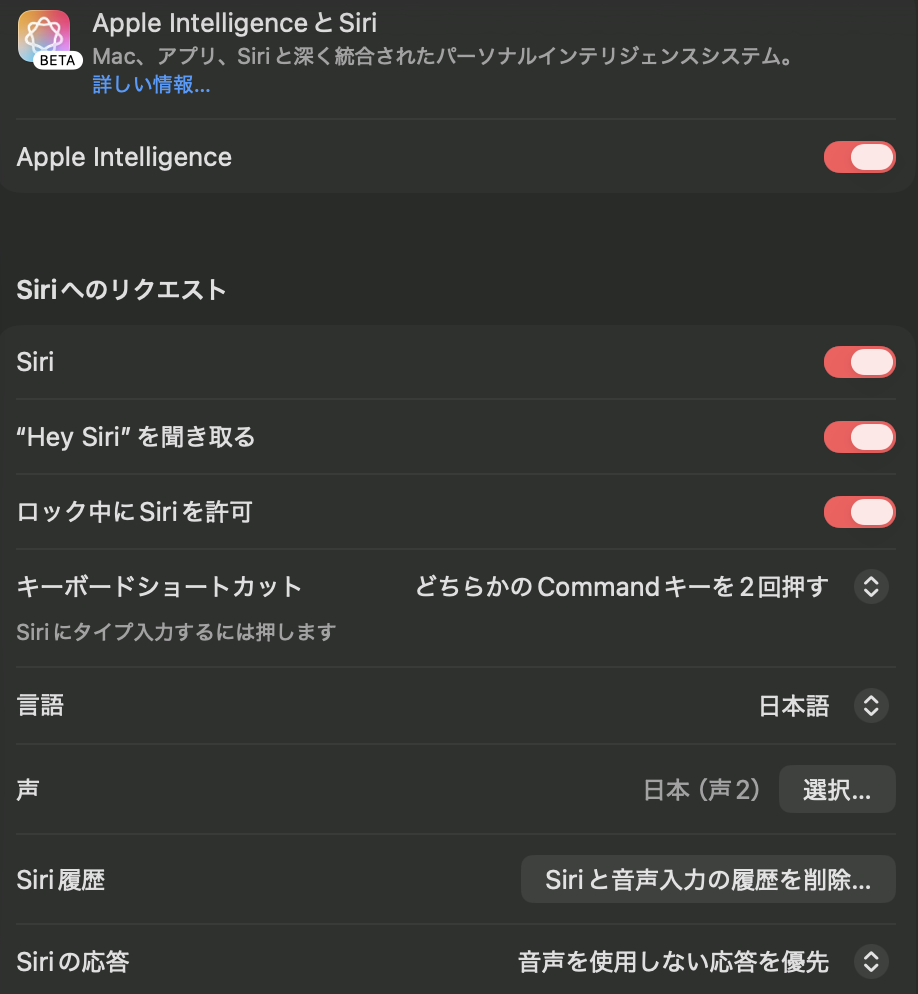
Task: Expand the Siri の応答 dropdown
Action: pos(870,963)
